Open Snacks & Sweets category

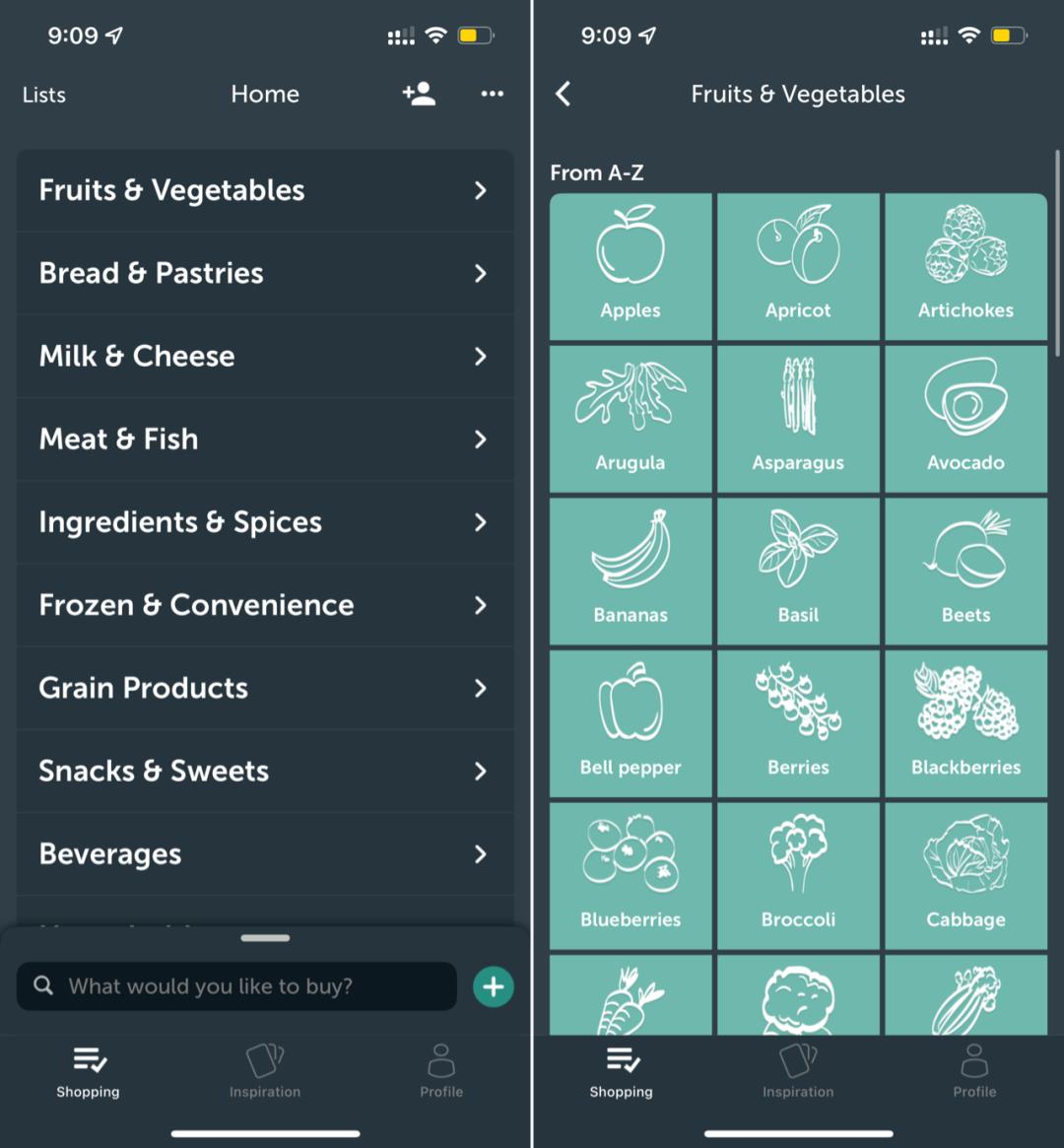click(265, 771)
